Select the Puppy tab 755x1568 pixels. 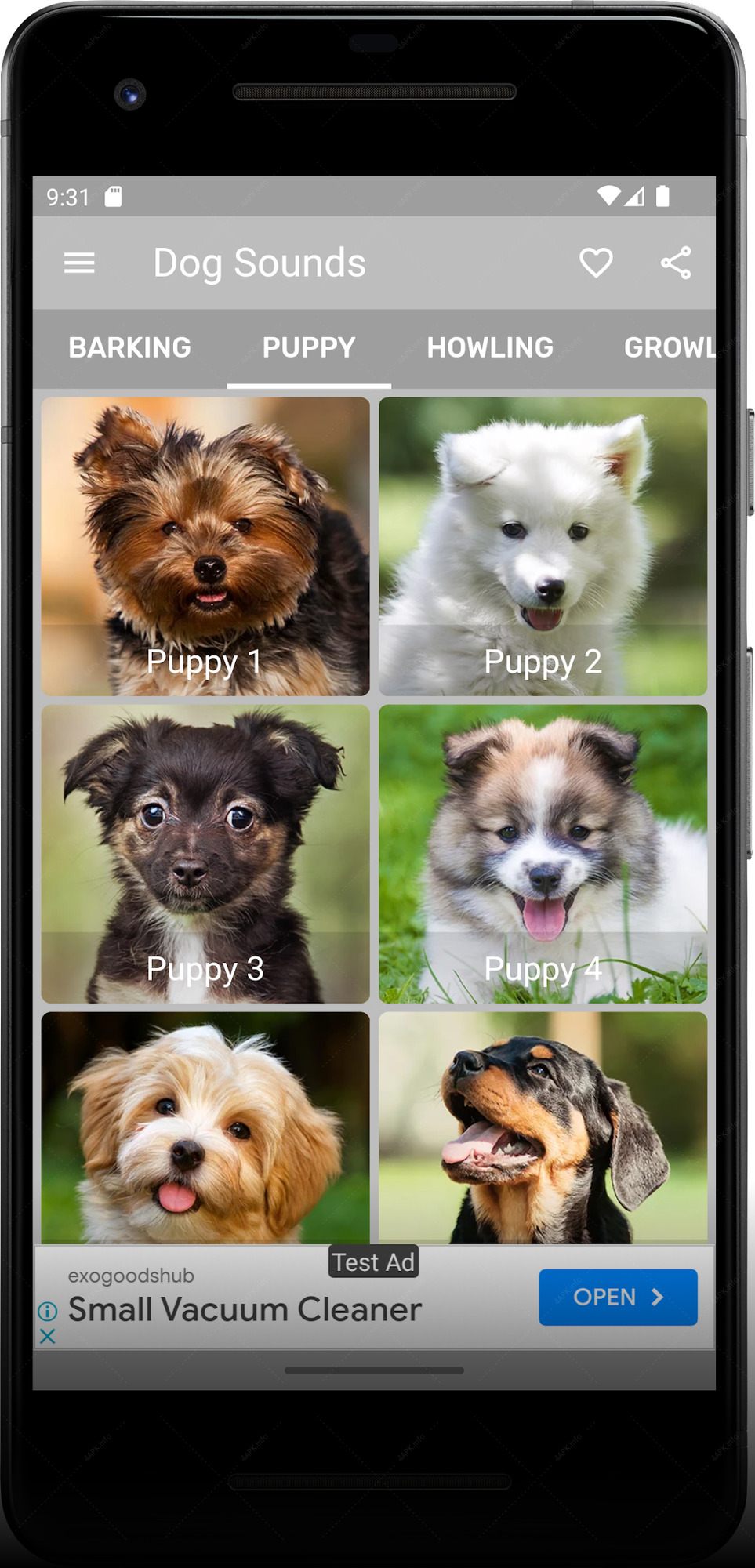(x=309, y=347)
